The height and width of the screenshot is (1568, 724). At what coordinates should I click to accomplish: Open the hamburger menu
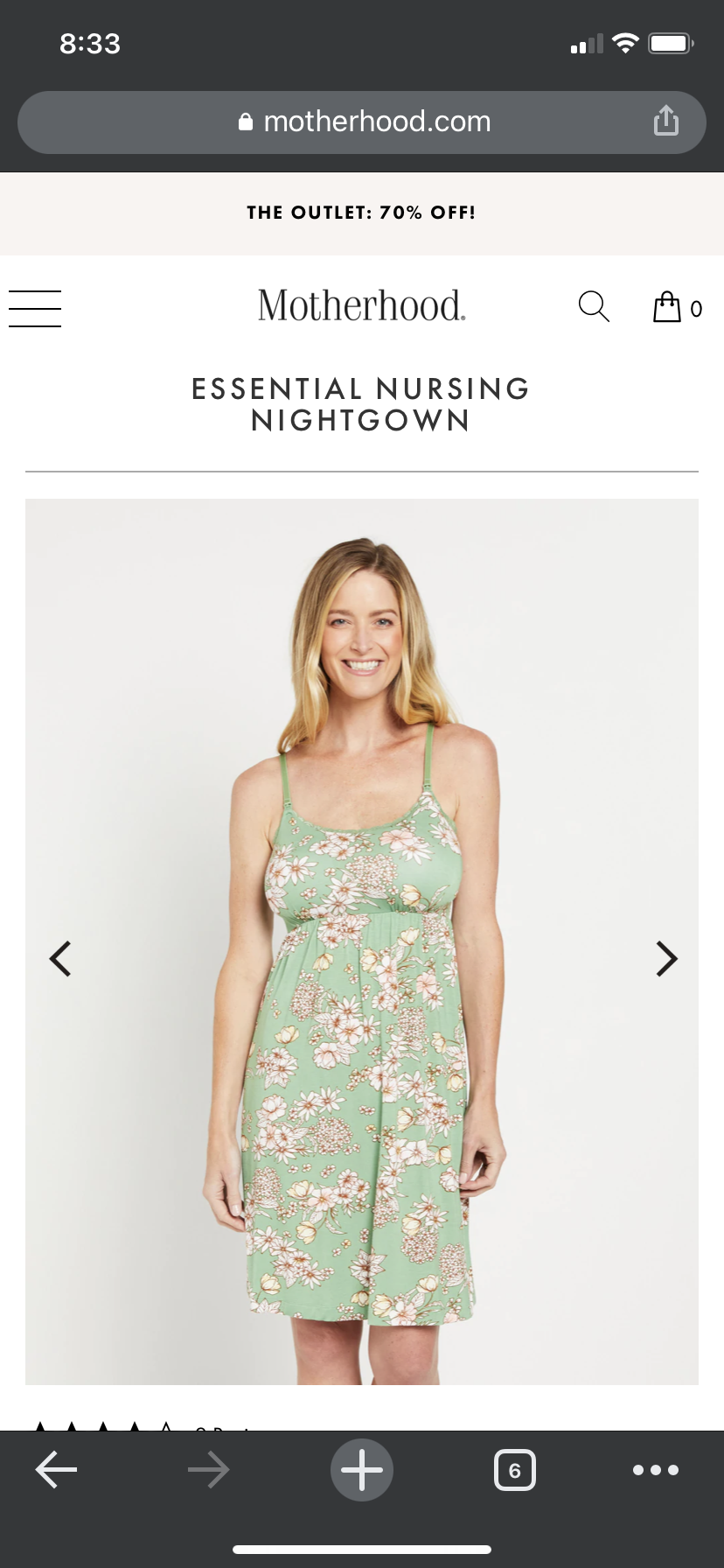click(x=35, y=308)
